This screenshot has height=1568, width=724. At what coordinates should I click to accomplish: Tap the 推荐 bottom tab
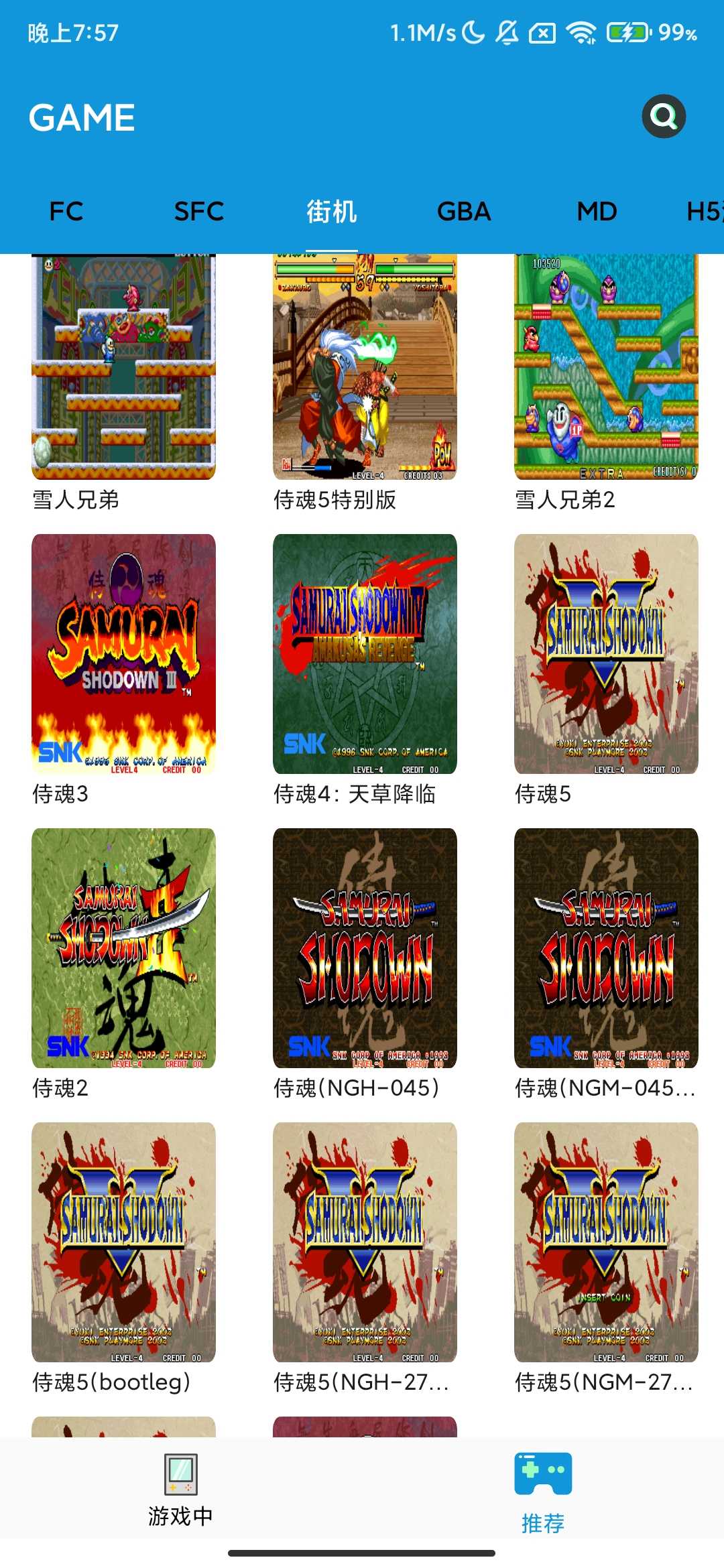coord(543,1490)
